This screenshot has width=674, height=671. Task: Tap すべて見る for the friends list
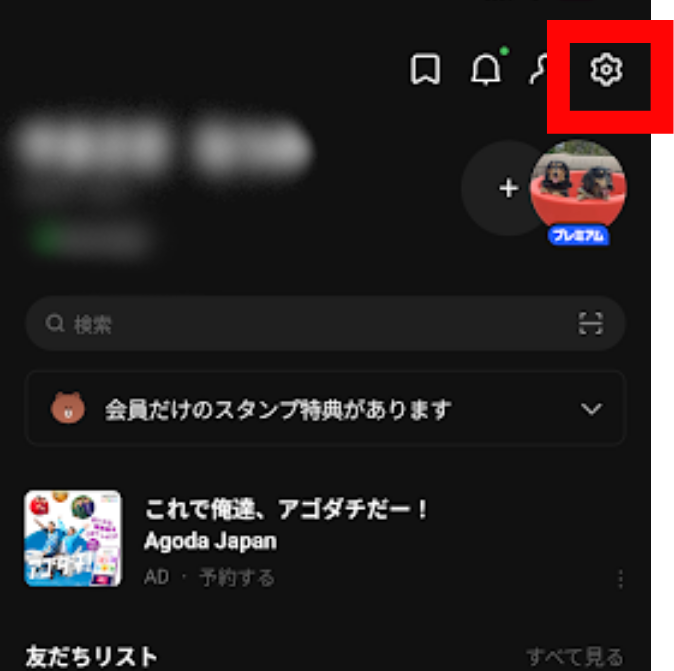click(575, 656)
